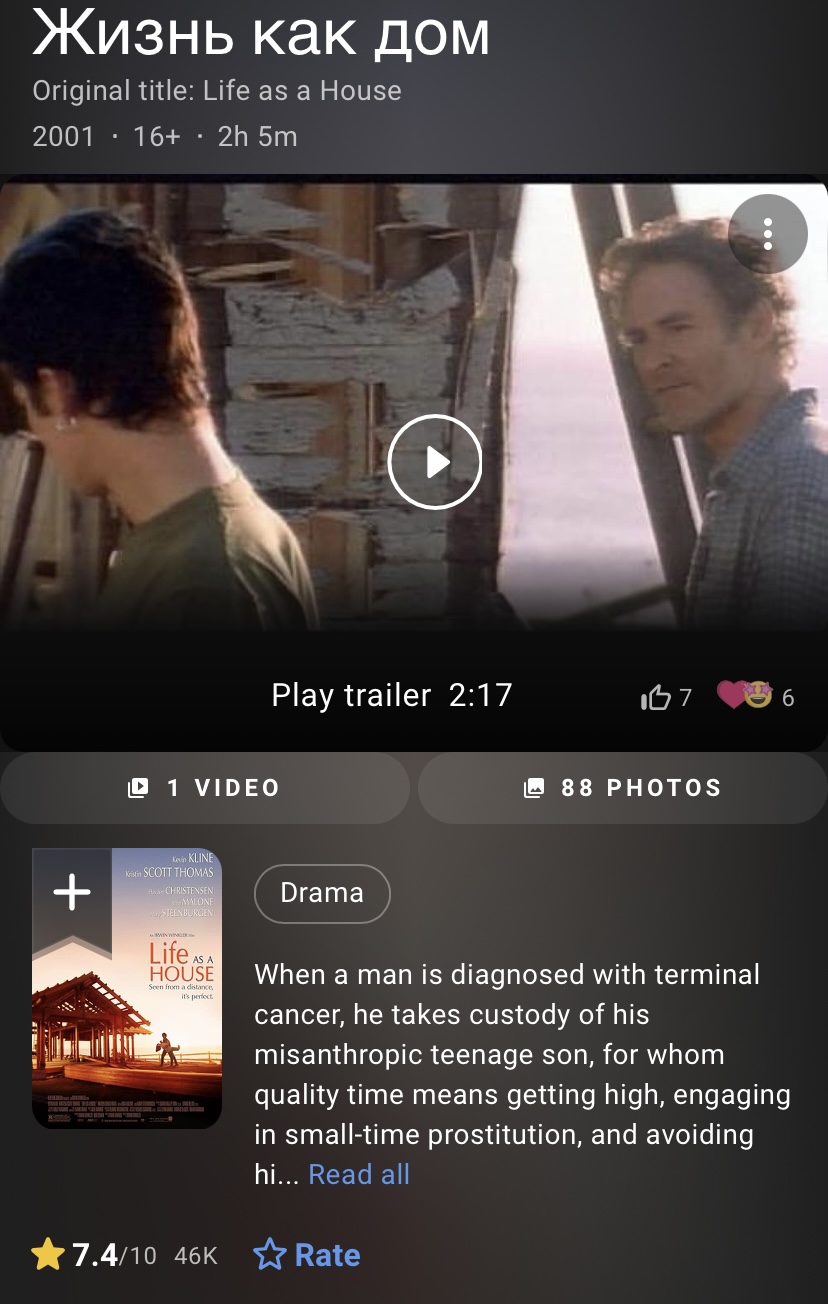Rate this movie with the star
828x1304 pixels.
point(308,1255)
